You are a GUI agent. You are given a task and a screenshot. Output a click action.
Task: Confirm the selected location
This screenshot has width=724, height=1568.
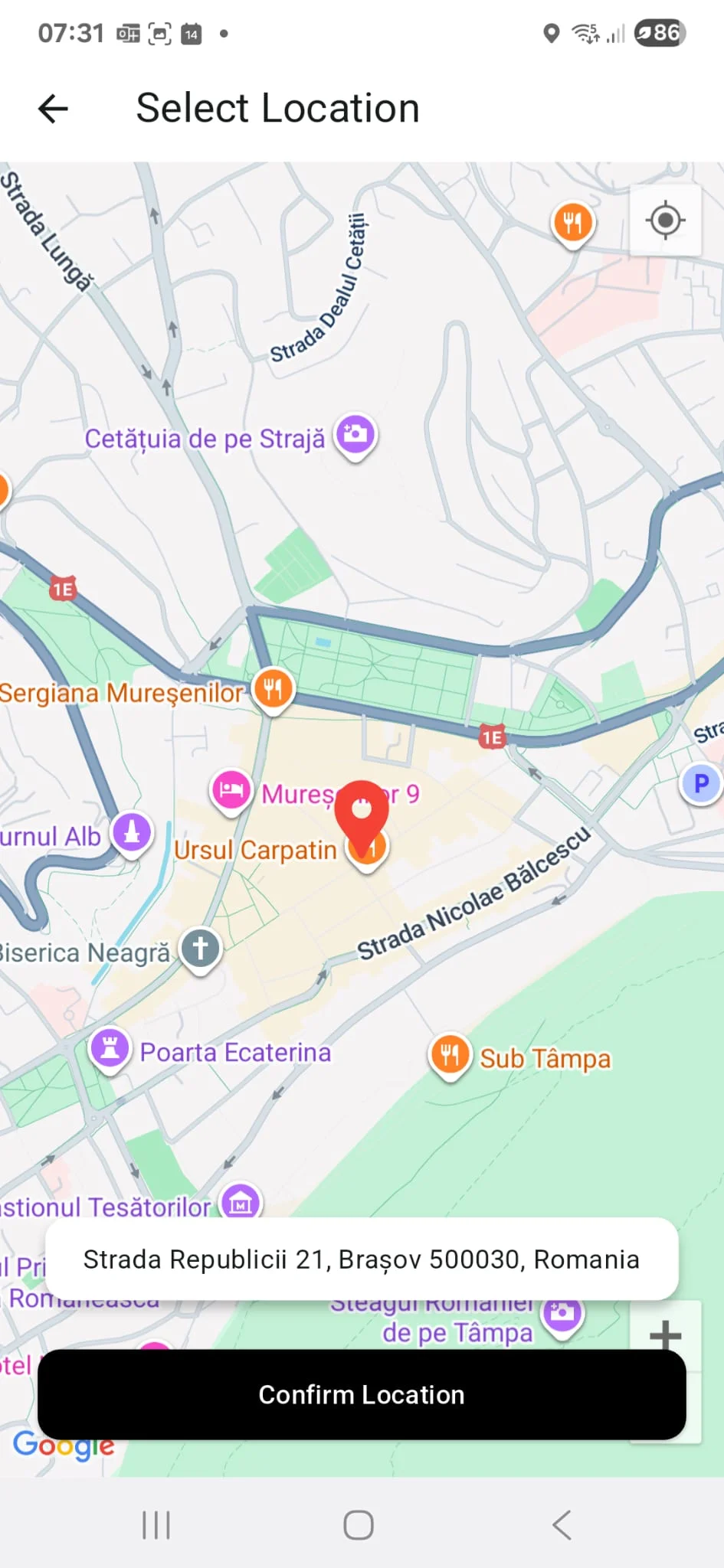pos(362,1394)
